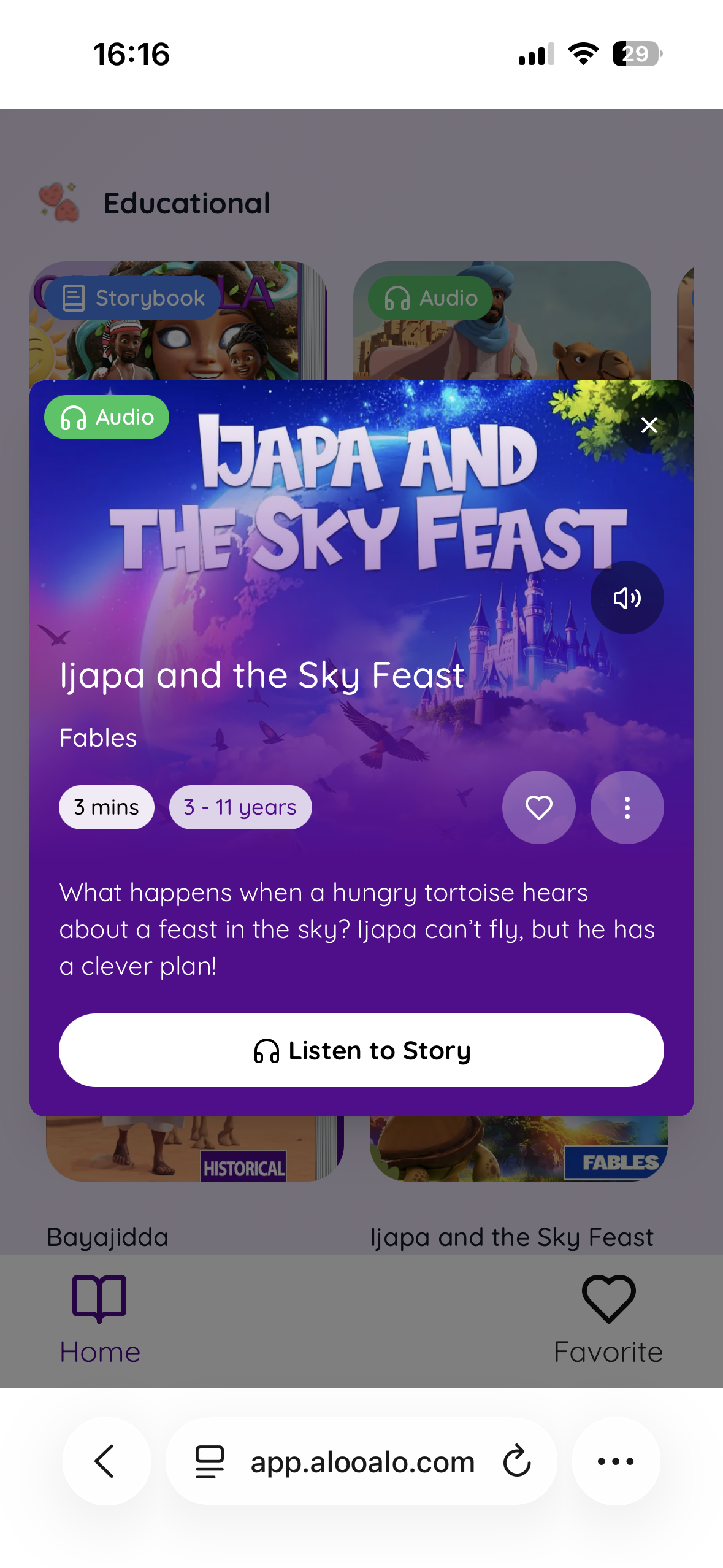This screenshot has height=1568, width=723.
Task: Open the browser page settings icon
Action: click(209, 1461)
